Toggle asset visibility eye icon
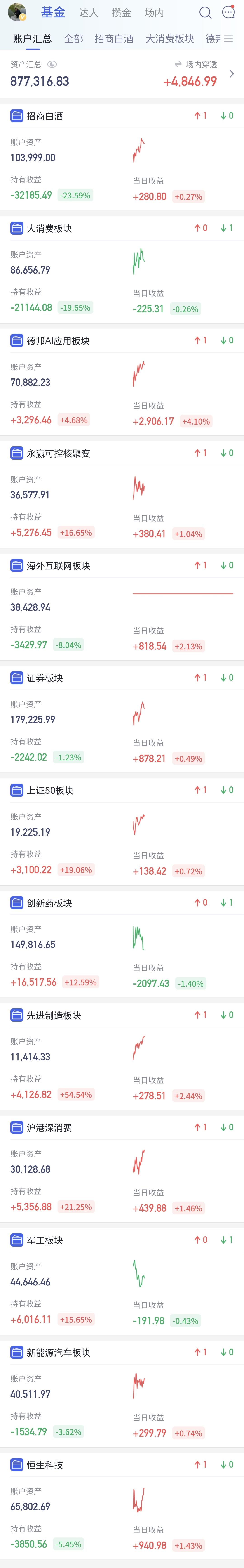 [x=52, y=64]
